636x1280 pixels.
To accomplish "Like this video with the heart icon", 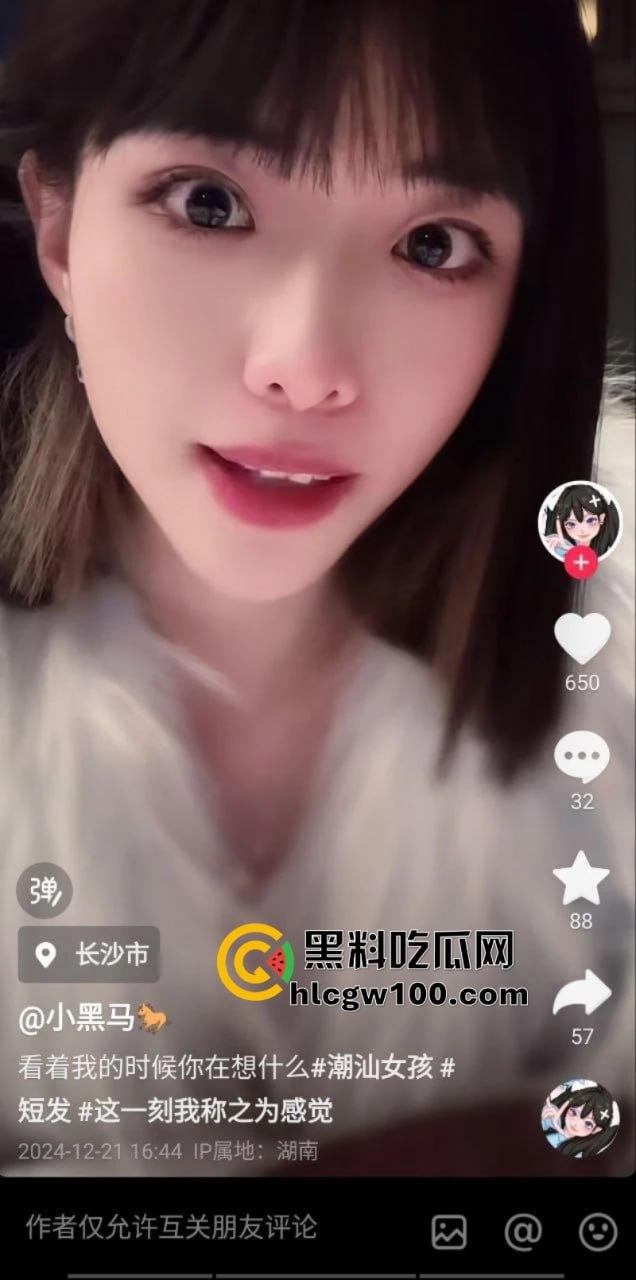I will click(x=581, y=639).
